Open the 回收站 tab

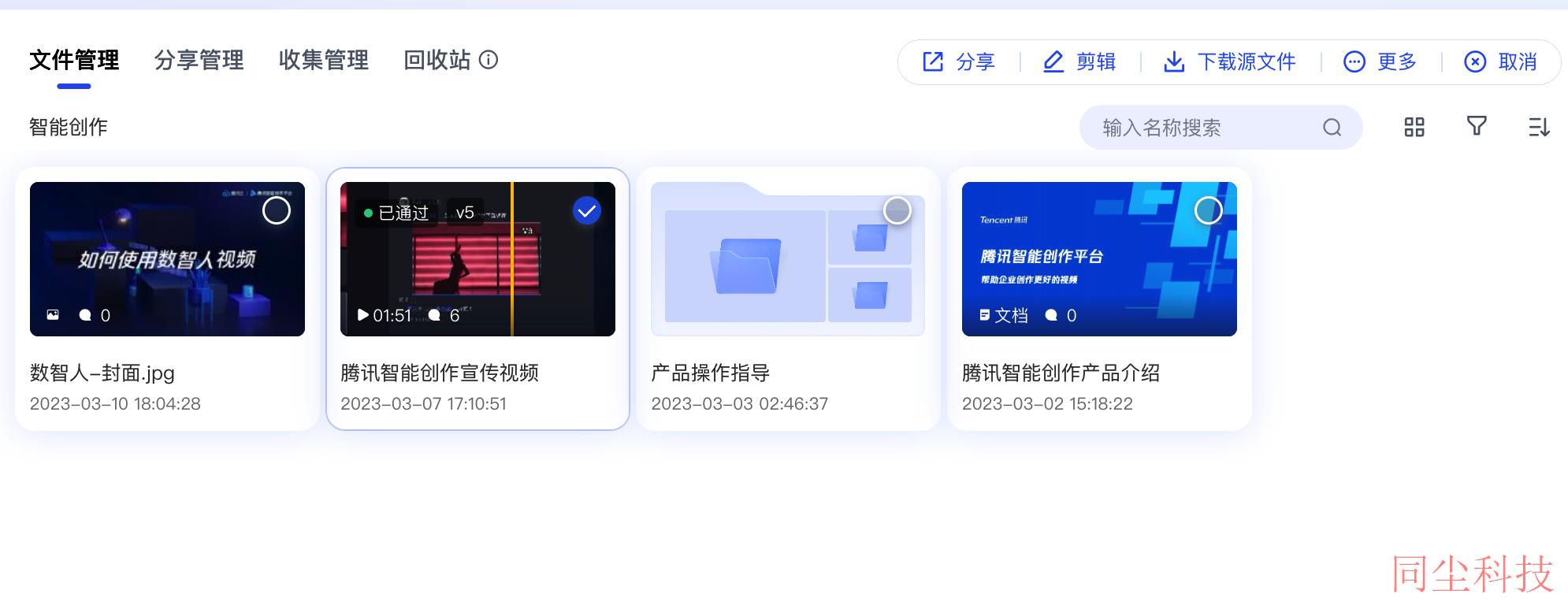point(437,60)
